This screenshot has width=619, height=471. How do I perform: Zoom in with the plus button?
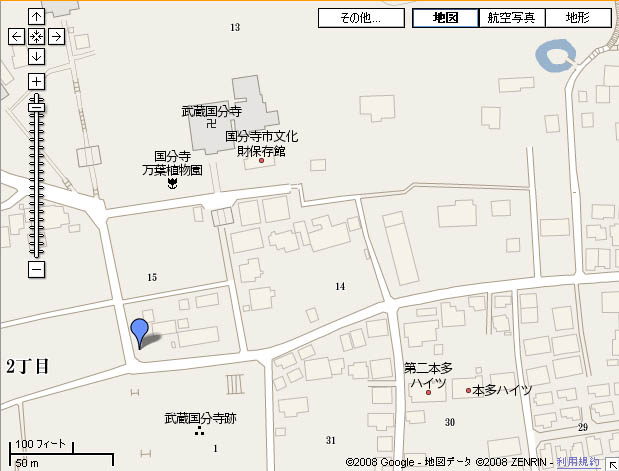point(36,81)
